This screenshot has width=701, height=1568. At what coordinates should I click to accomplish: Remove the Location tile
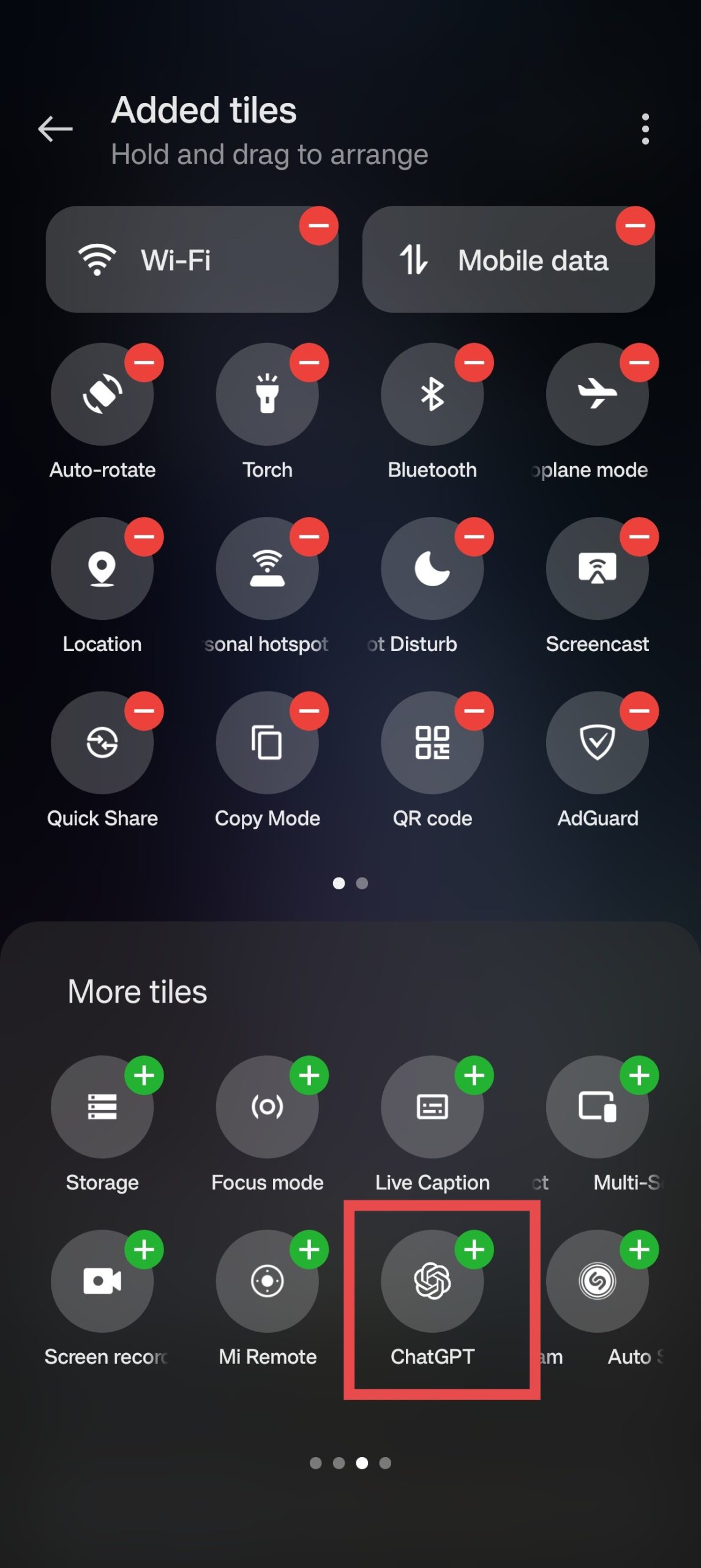pos(144,537)
